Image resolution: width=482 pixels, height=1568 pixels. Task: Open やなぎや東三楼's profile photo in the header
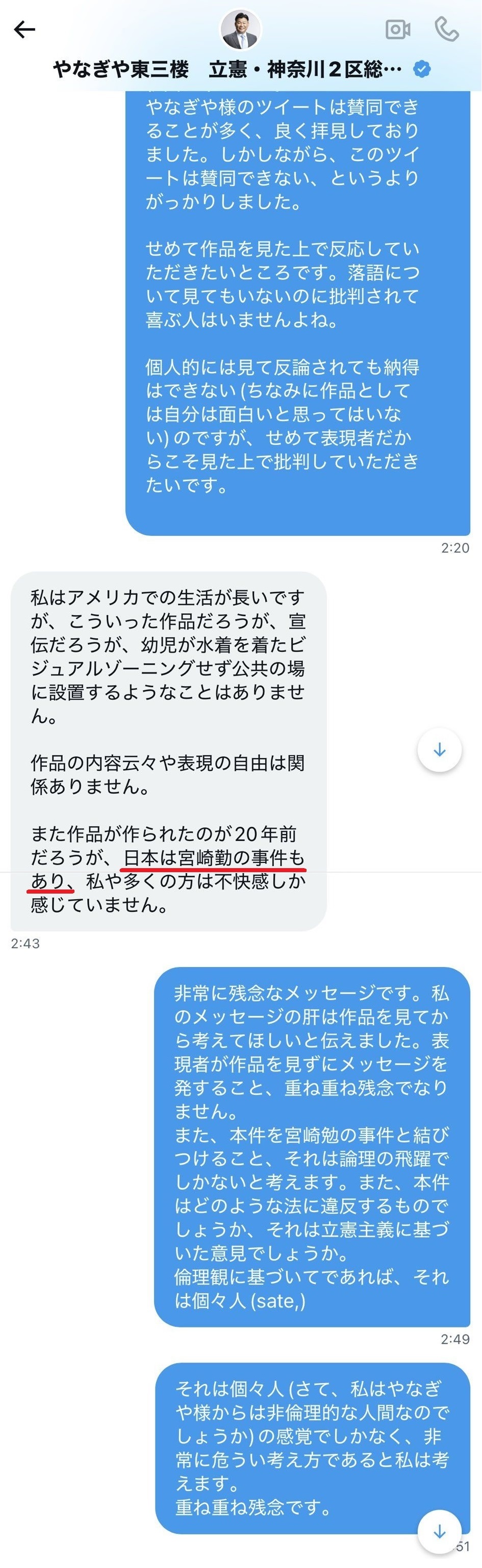pyautogui.click(x=240, y=29)
